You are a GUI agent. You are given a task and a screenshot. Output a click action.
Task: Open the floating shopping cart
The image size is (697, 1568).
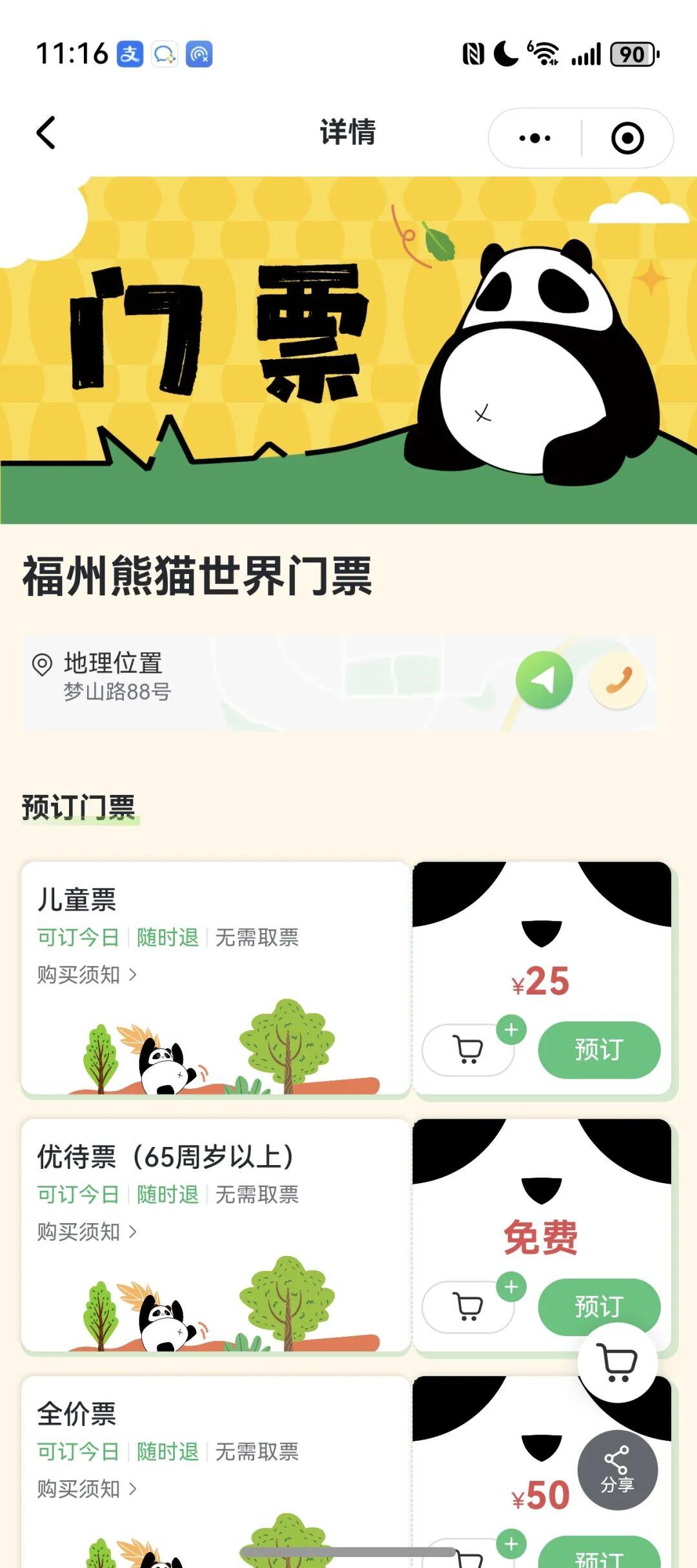pos(618,1363)
